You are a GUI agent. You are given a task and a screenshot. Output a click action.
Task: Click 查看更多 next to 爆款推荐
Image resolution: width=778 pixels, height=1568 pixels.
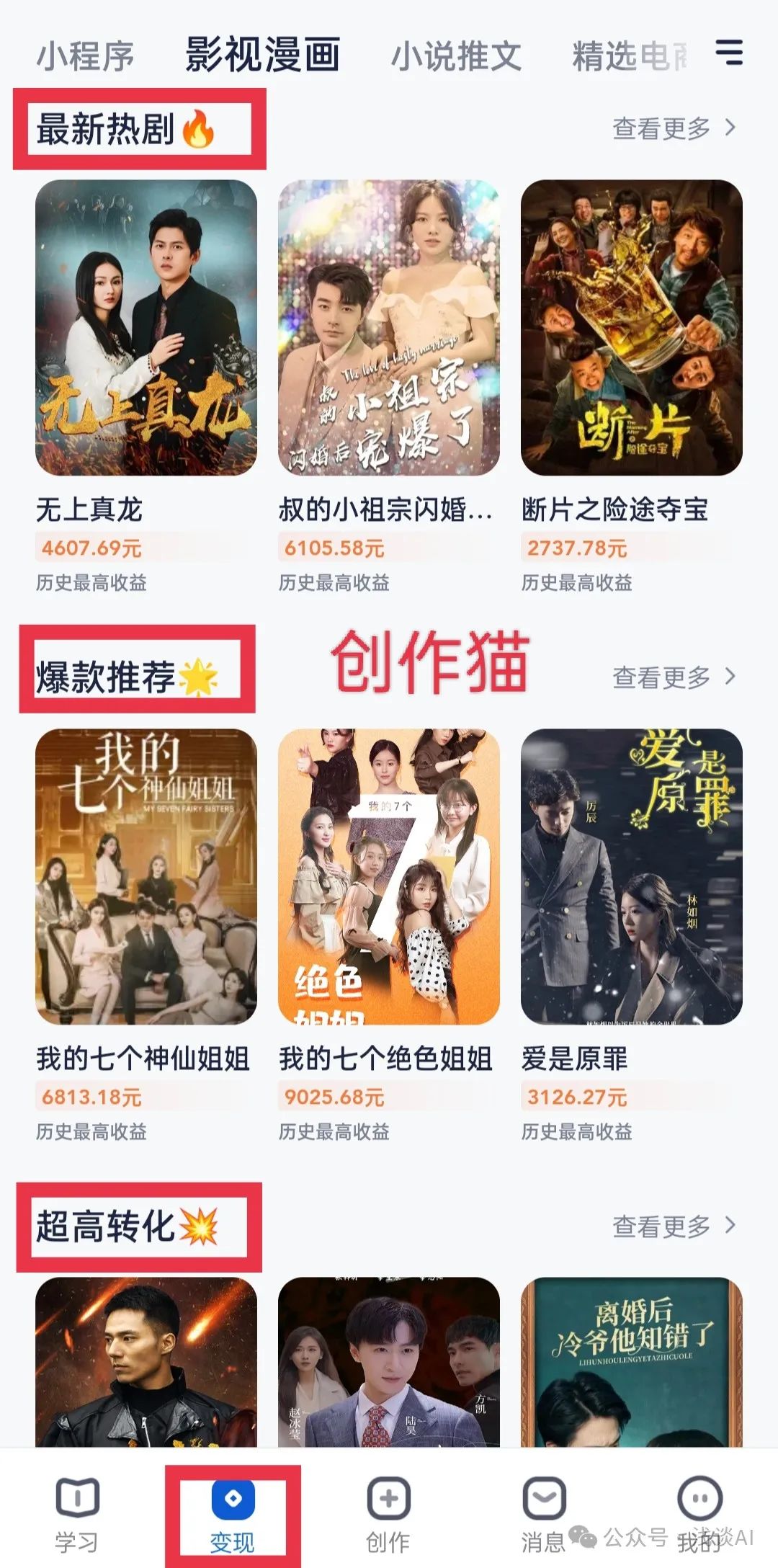point(659,677)
